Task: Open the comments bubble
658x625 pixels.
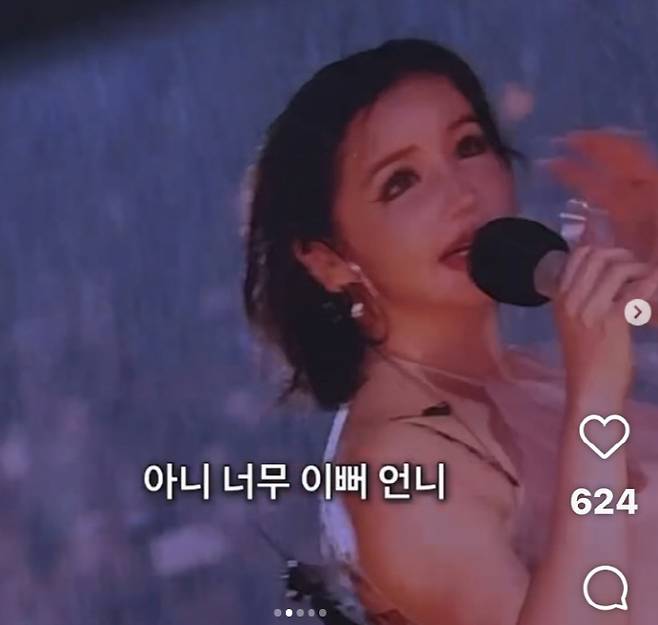Action: click(605, 588)
